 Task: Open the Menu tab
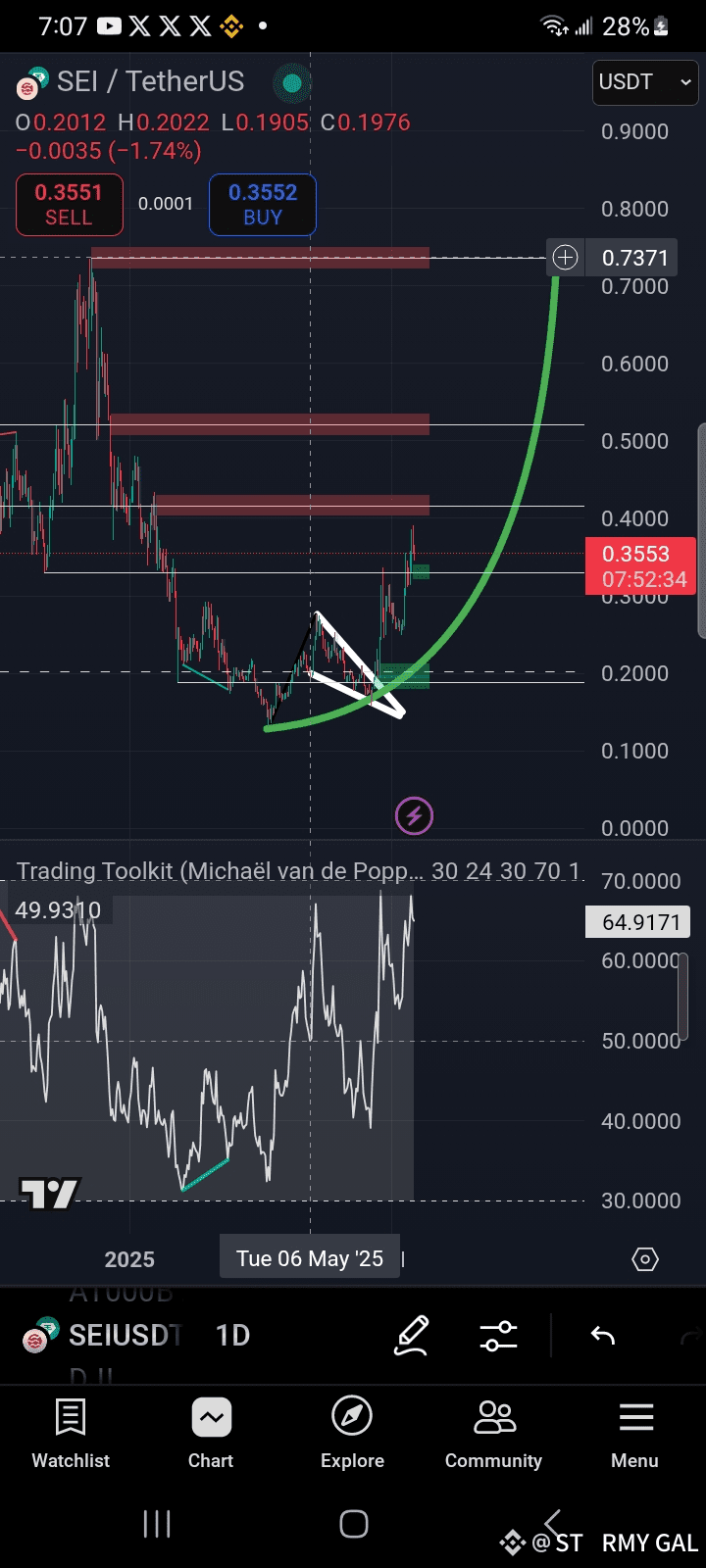[x=635, y=1434]
